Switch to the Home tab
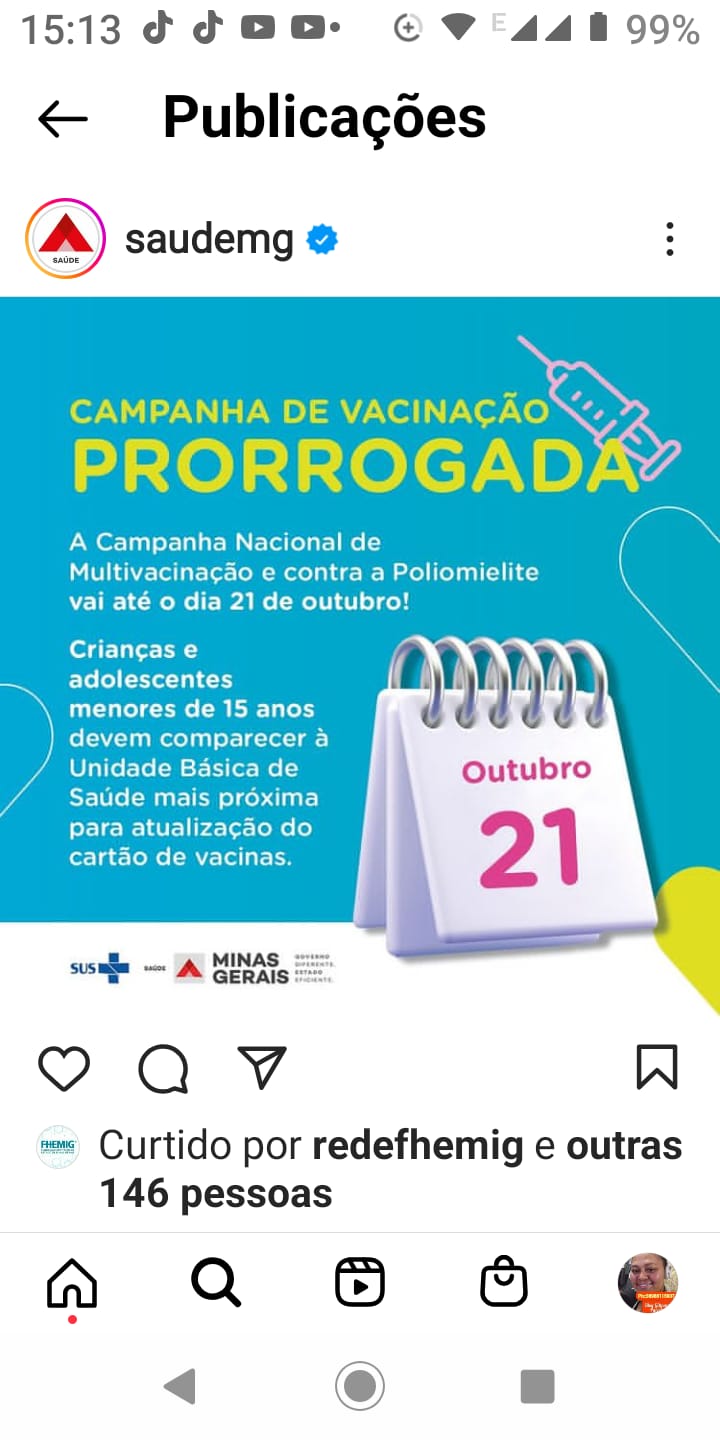The image size is (720, 1440). pyautogui.click(x=72, y=1283)
